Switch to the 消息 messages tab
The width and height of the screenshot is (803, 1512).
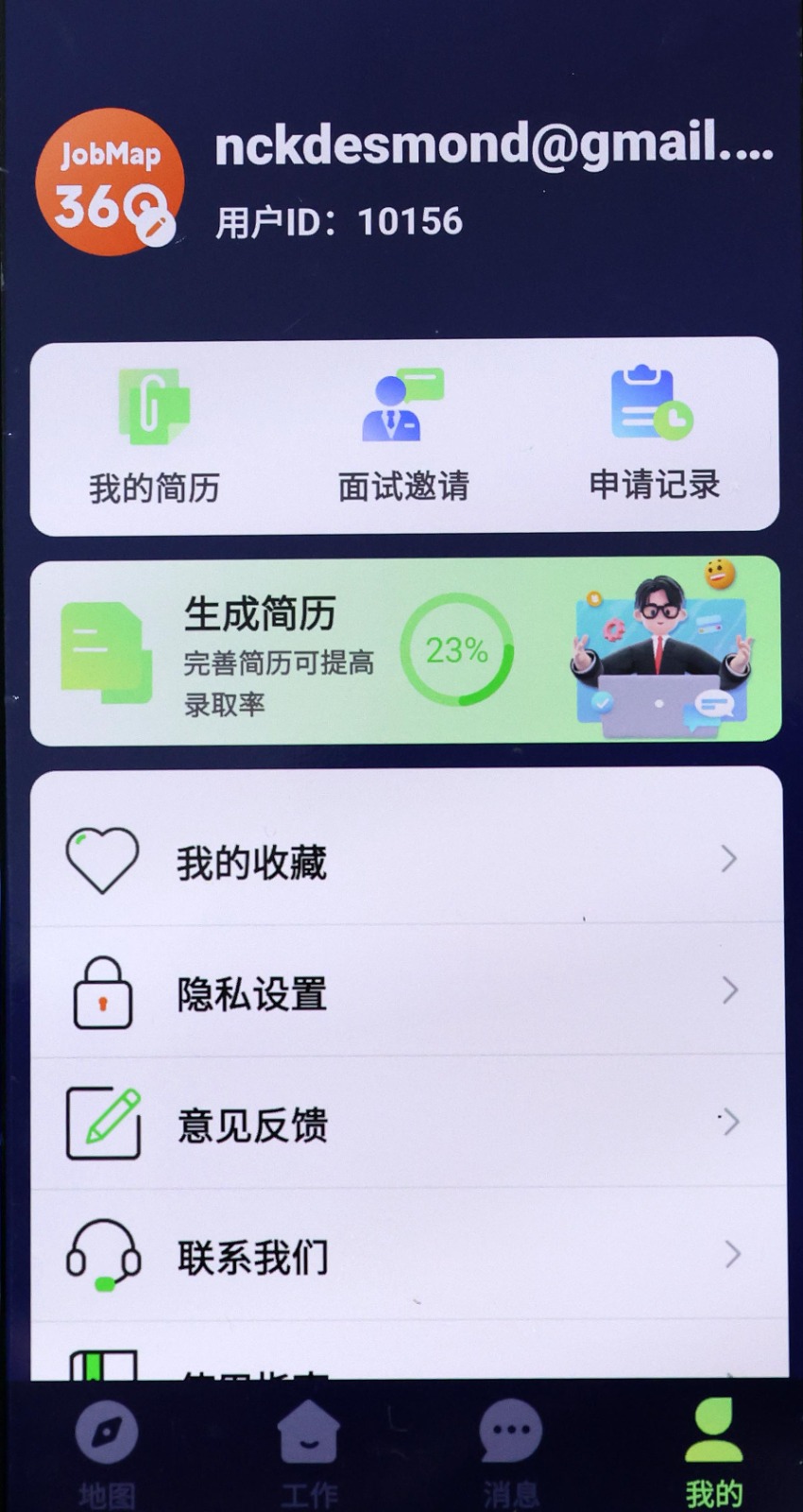510,1451
